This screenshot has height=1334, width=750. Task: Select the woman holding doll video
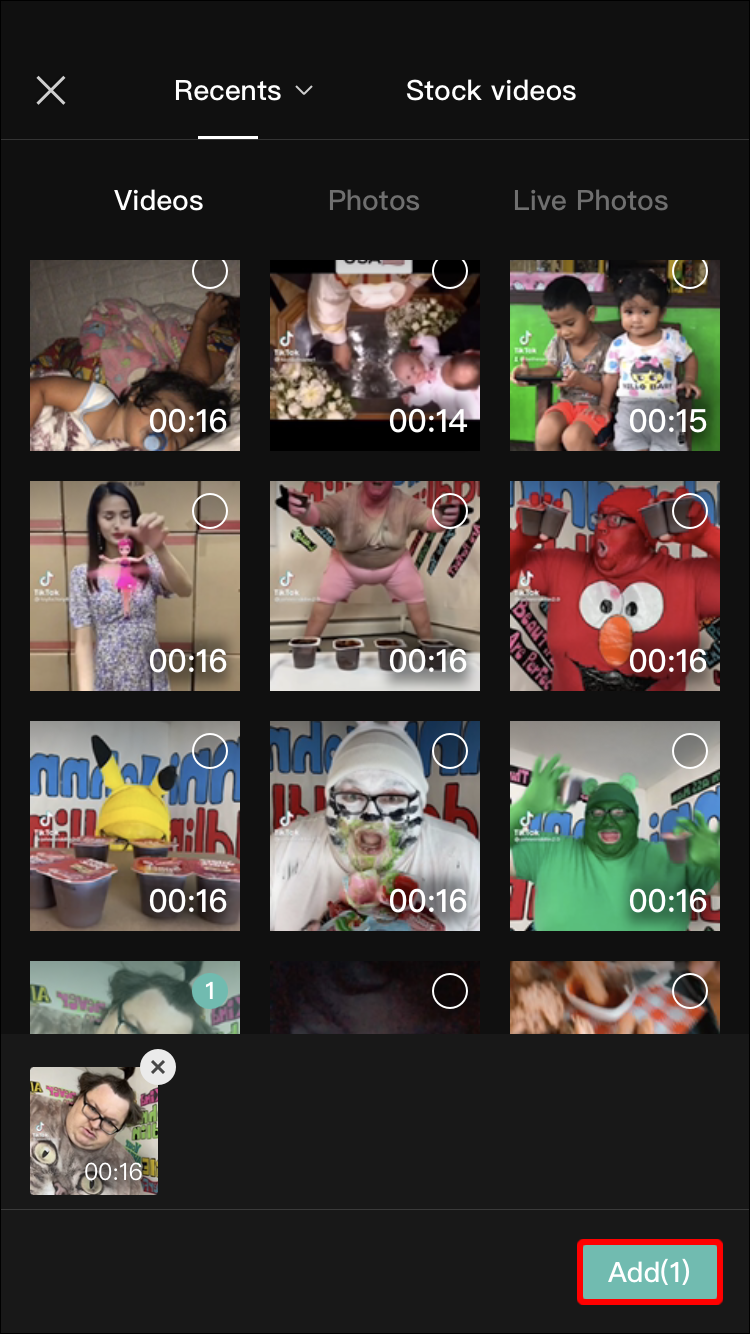[209, 511]
